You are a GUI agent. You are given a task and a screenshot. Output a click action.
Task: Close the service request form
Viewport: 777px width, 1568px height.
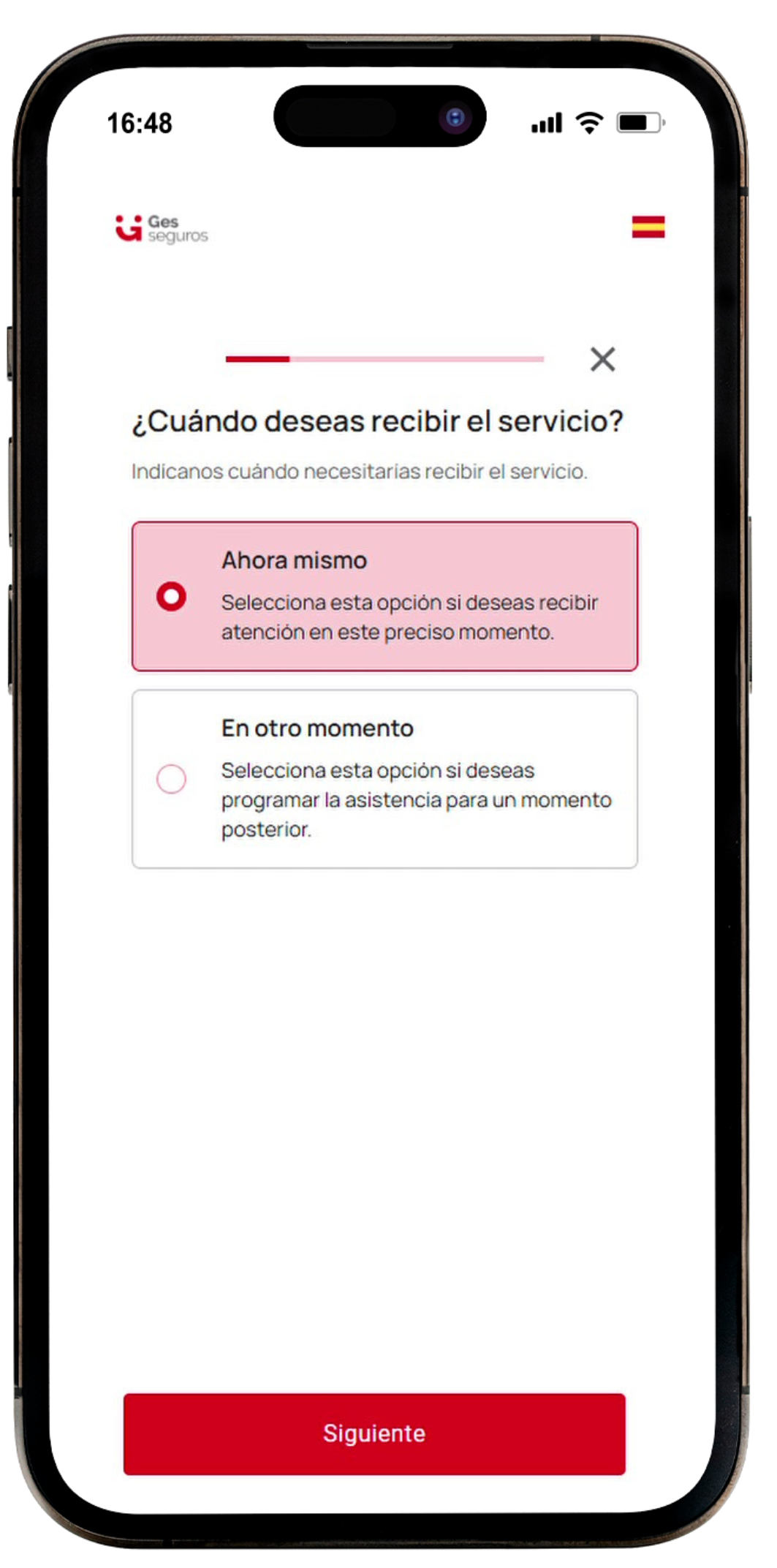602,359
